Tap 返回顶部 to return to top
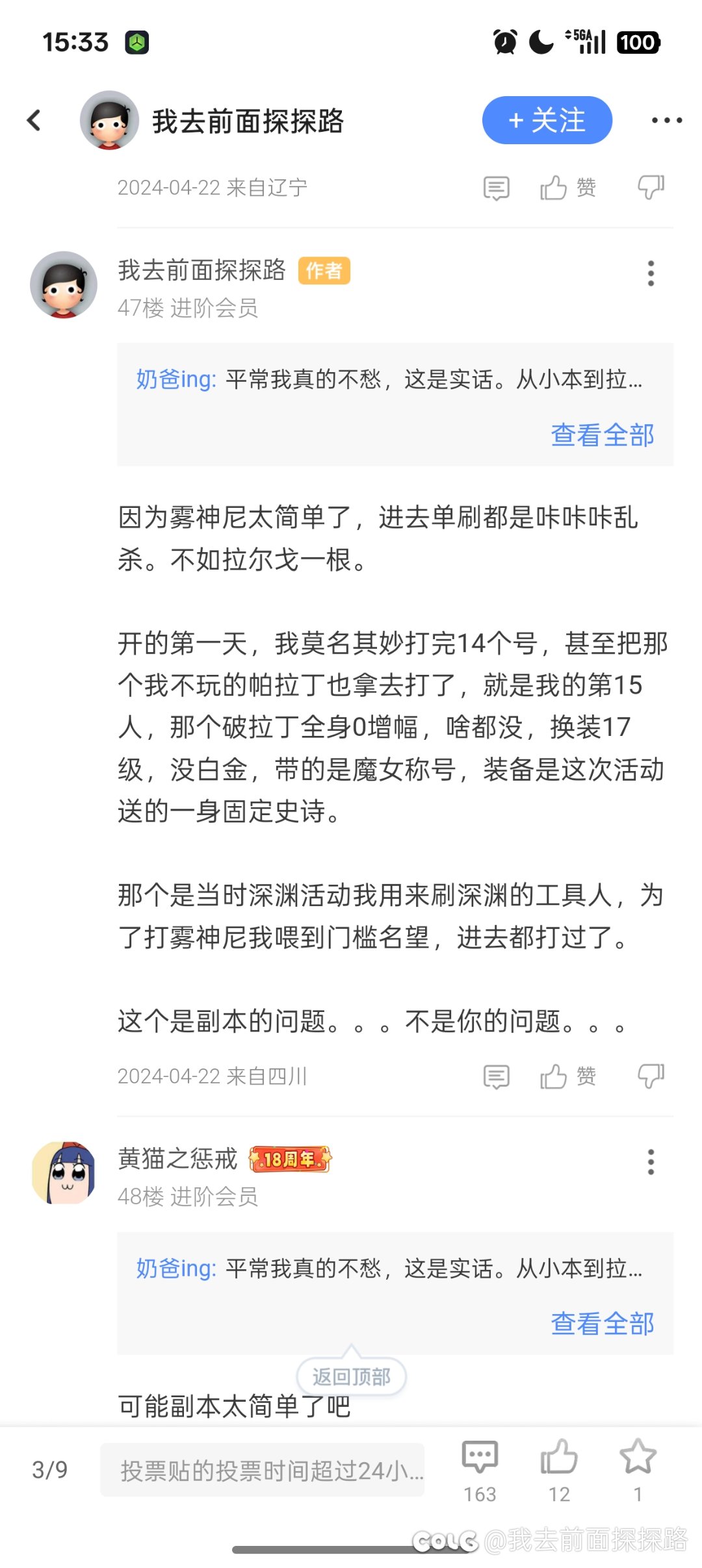The width and height of the screenshot is (702, 1568). (x=351, y=1377)
